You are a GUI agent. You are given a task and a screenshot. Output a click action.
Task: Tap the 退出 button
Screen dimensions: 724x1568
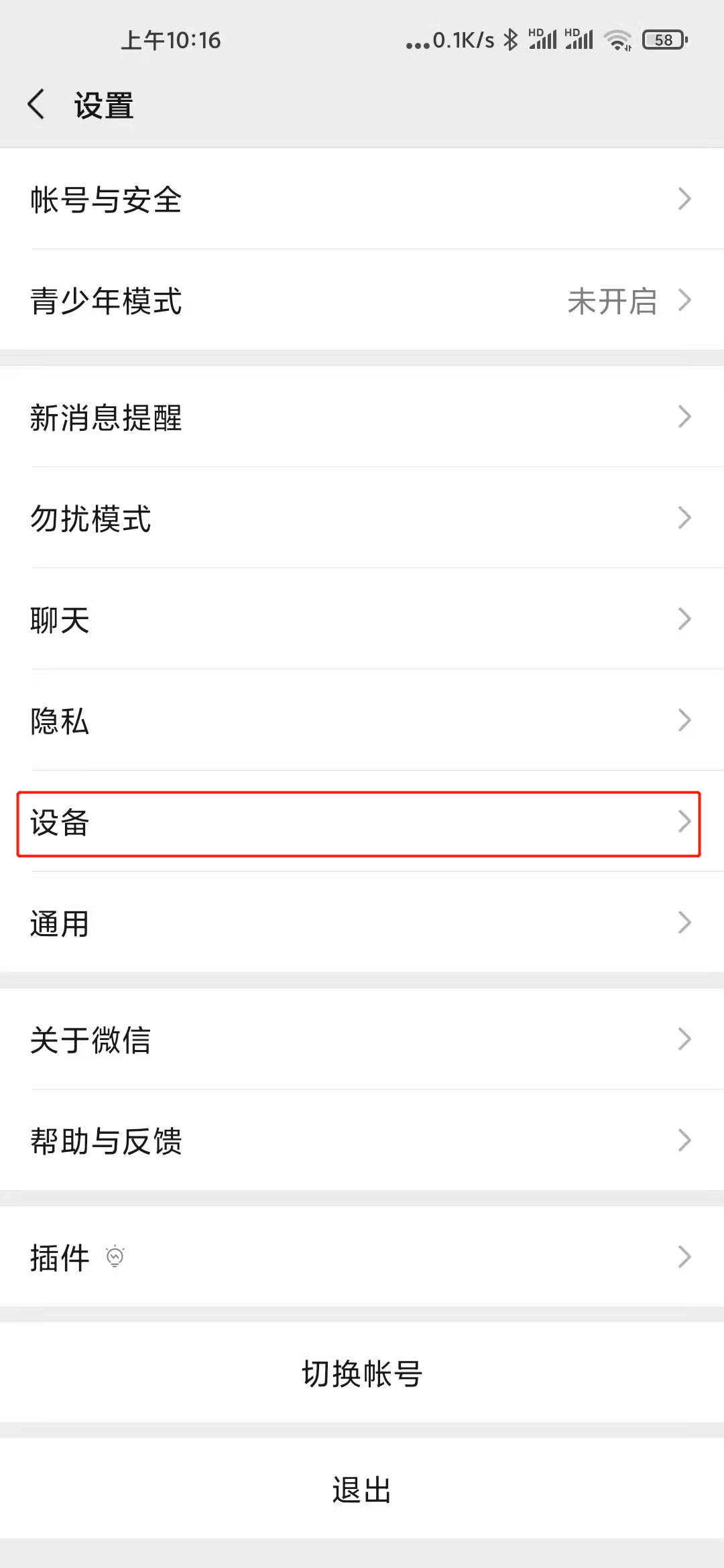coord(362,1489)
